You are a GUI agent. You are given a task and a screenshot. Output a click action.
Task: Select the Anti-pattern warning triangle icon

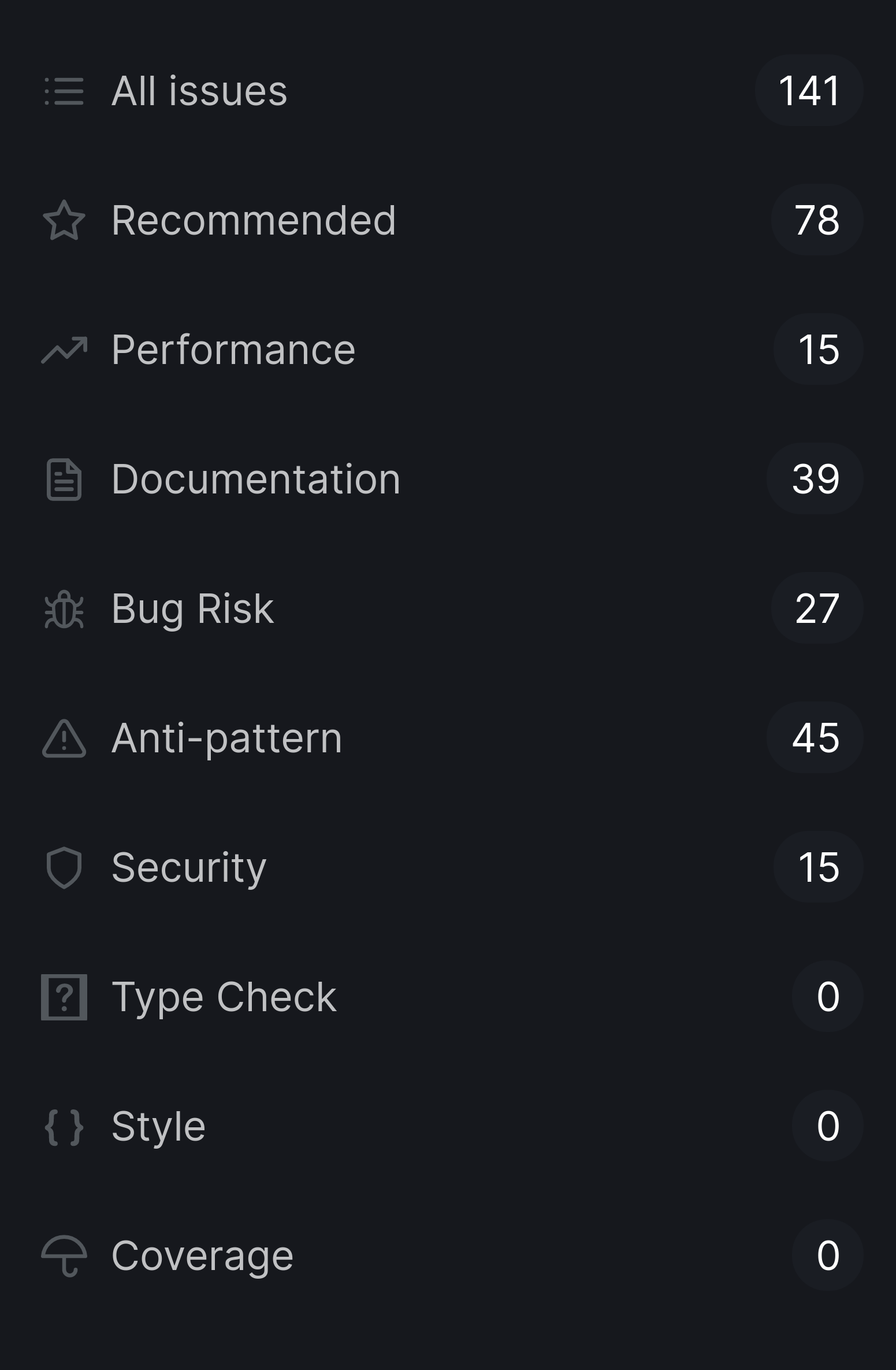(62, 738)
